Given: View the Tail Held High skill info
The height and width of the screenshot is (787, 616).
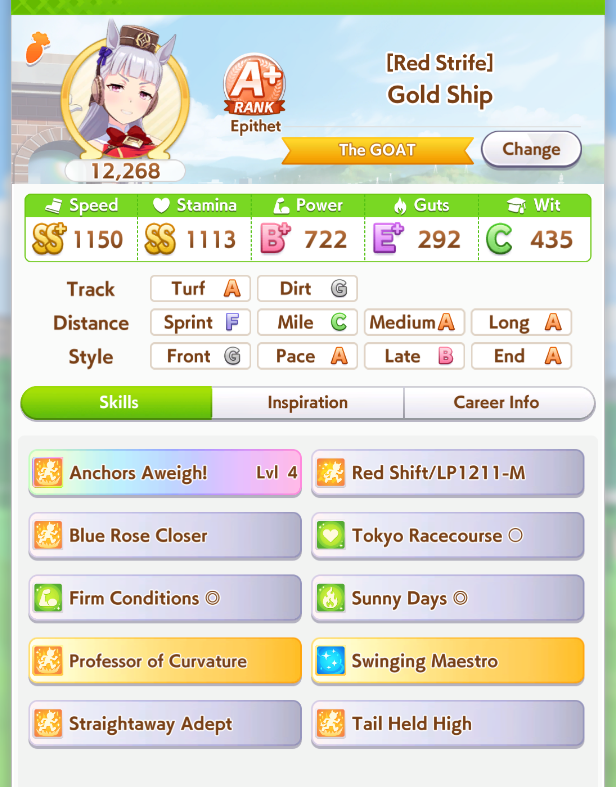Looking at the screenshot, I should (447, 724).
